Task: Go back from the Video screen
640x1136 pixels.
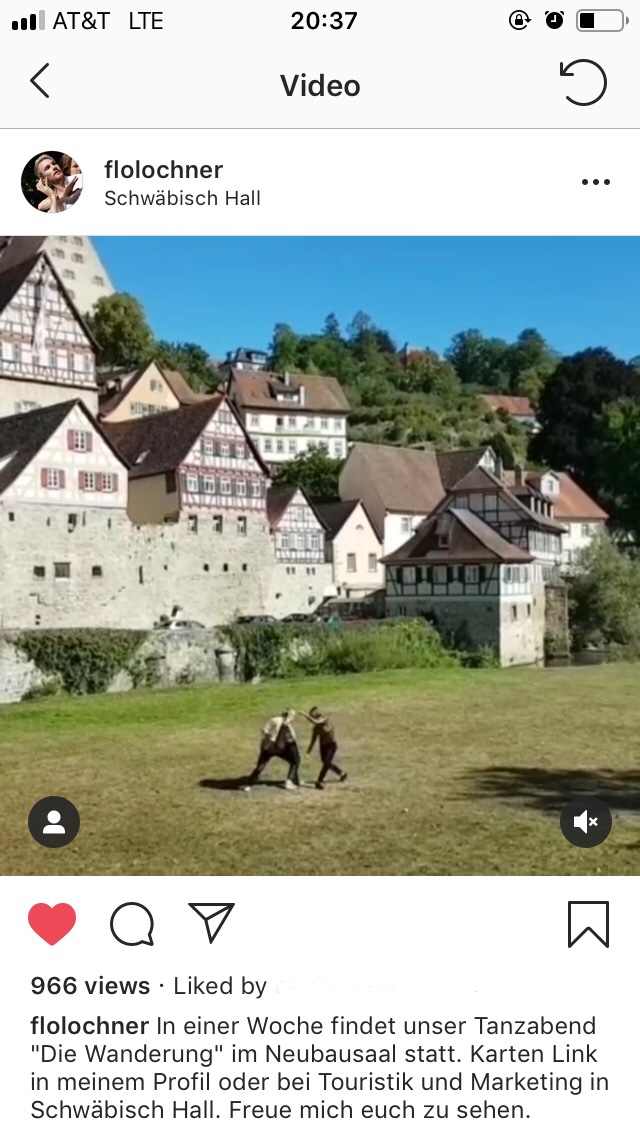Action: click(40, 82)
